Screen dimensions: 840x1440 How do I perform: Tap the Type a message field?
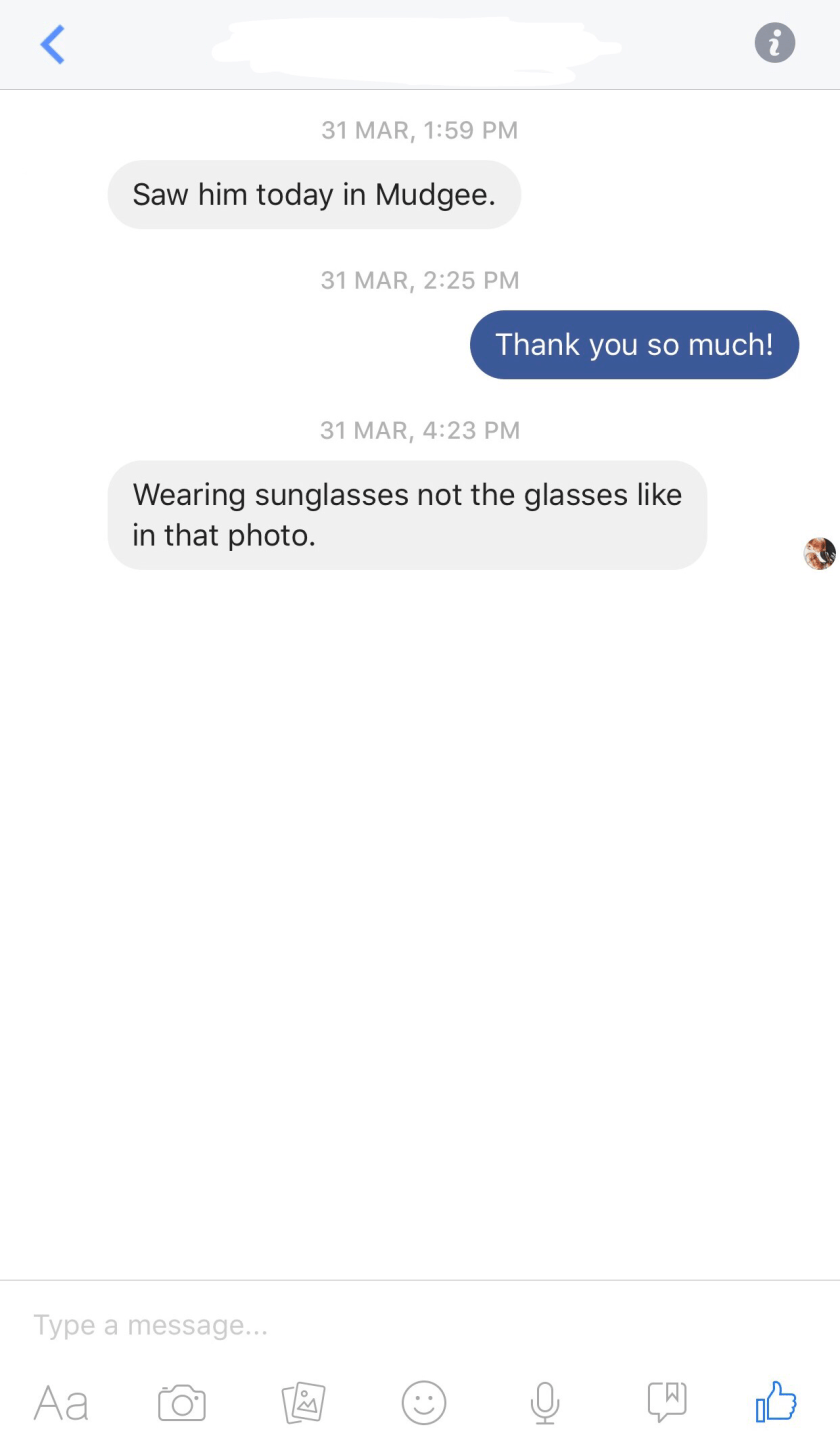point(400,1325)
